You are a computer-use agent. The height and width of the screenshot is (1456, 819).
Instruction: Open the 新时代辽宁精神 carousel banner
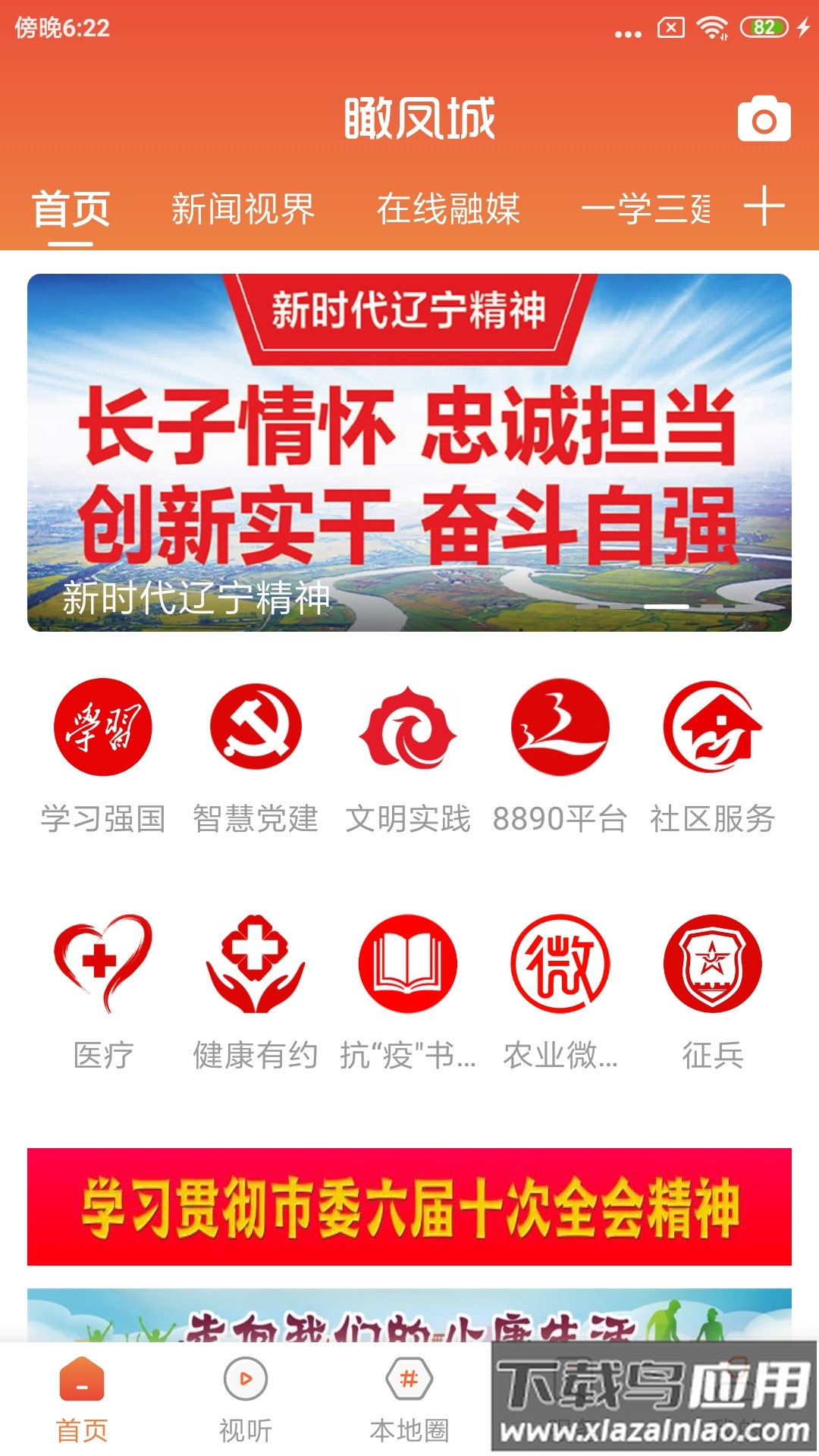click(x=409, y=451)
